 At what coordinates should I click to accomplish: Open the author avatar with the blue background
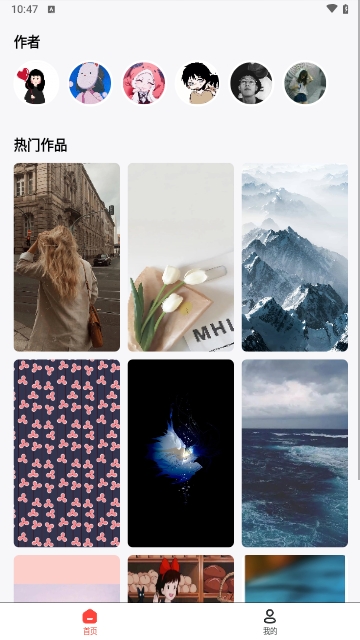(90, 83)
